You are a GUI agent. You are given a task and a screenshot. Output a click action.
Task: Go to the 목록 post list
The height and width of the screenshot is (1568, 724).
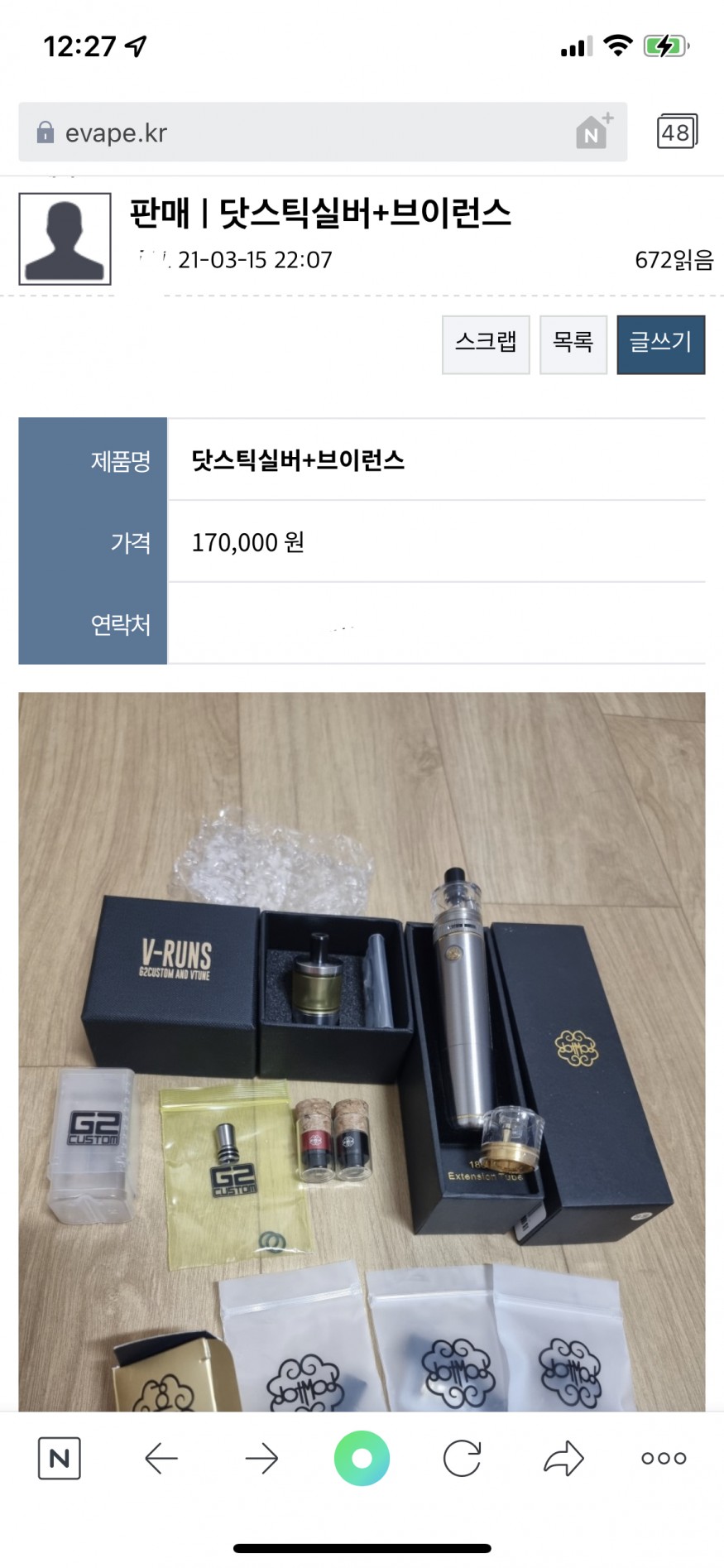click(573, 344)
